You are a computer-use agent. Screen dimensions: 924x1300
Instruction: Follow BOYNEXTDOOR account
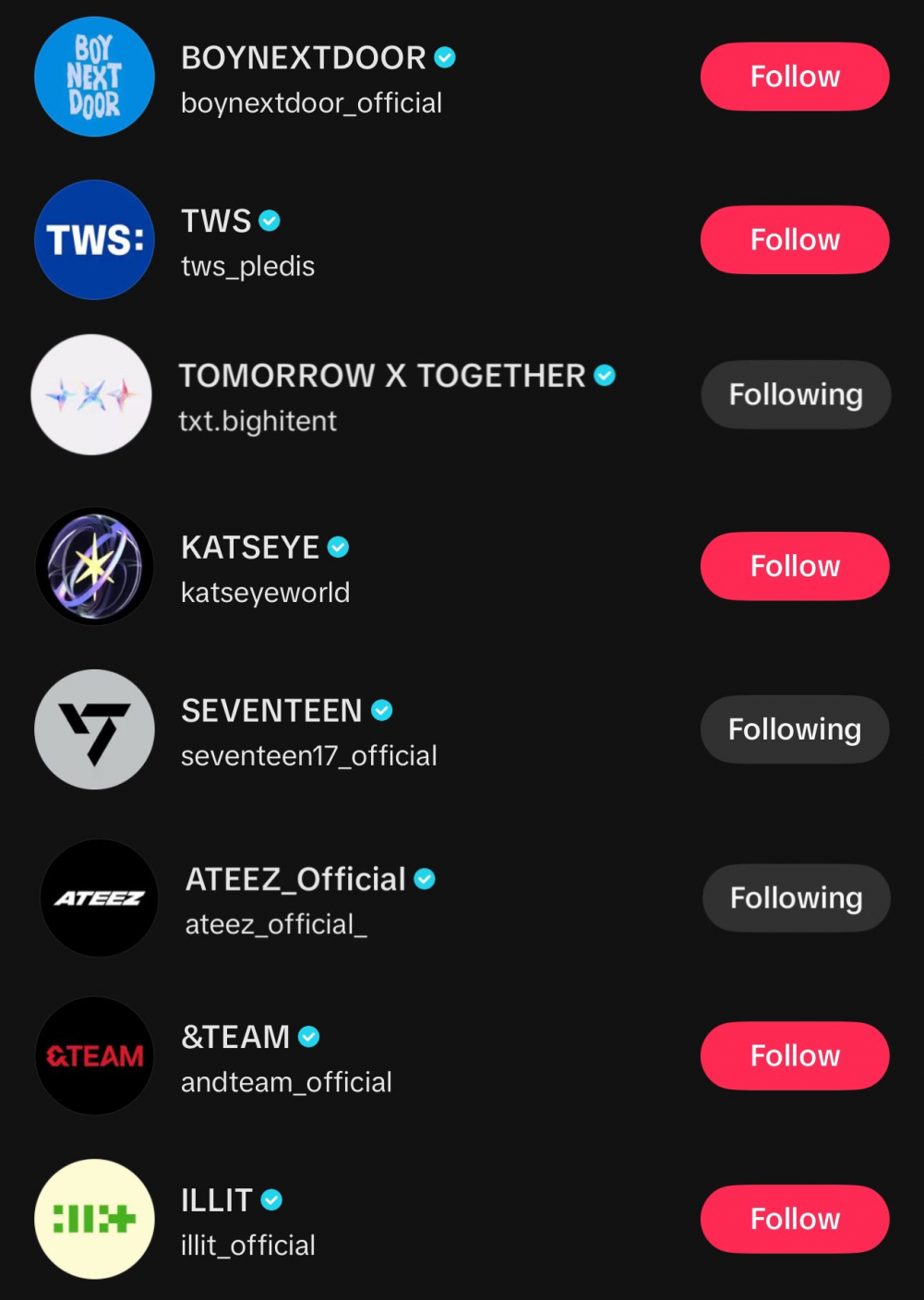tap(794, 77)
